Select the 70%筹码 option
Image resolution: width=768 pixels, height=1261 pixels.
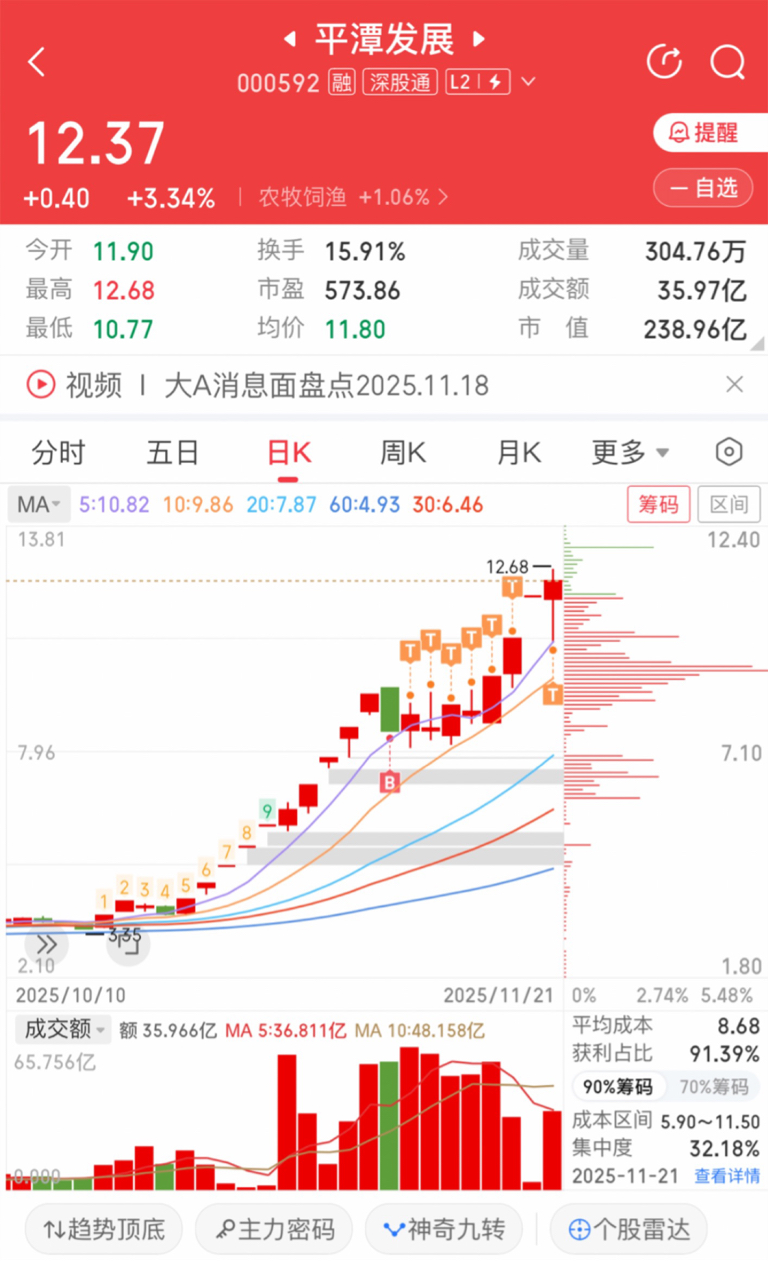coord(713,1087)
